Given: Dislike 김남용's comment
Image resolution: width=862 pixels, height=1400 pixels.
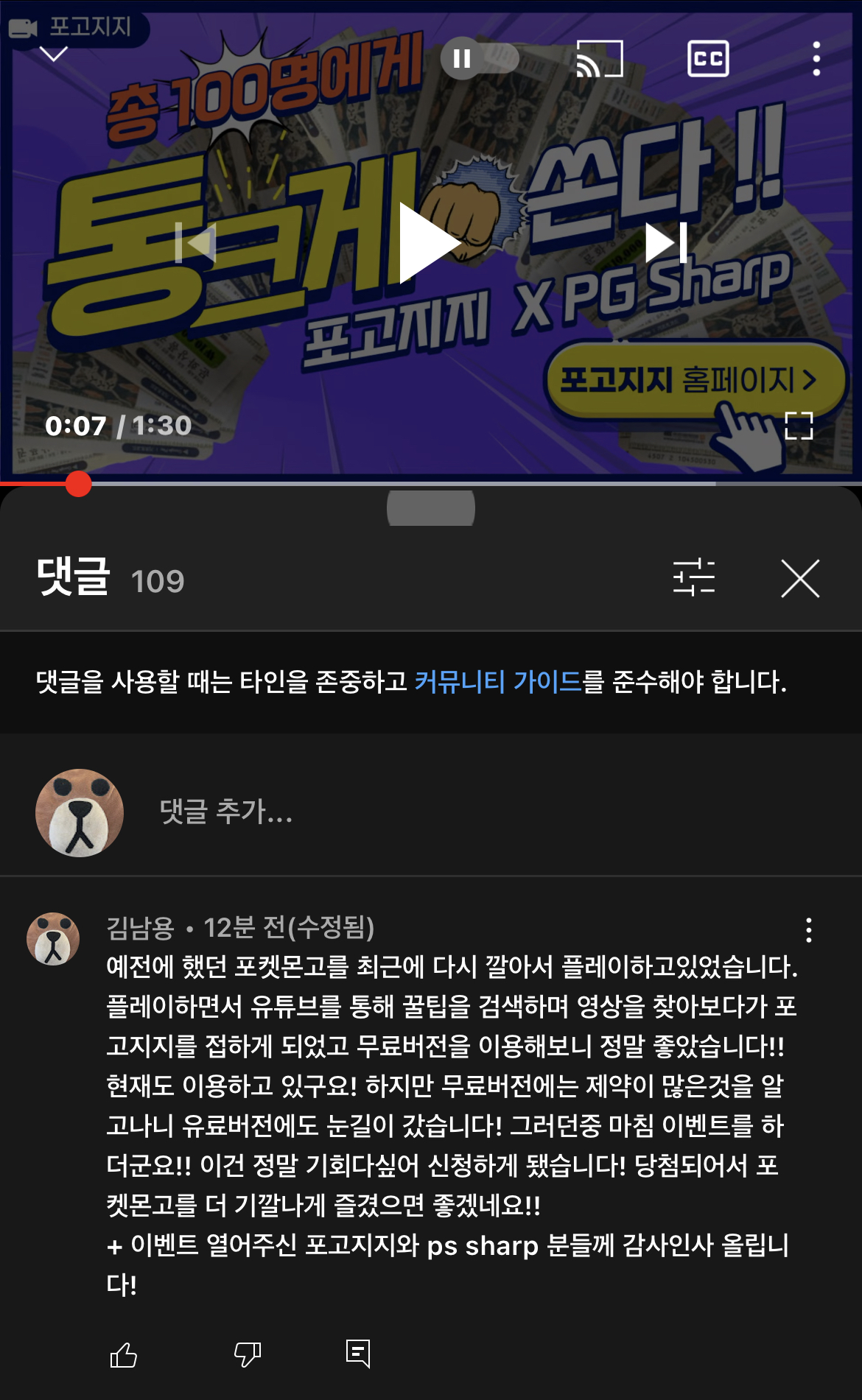Looking at the screenshot, I should (x=248, y=1354).
